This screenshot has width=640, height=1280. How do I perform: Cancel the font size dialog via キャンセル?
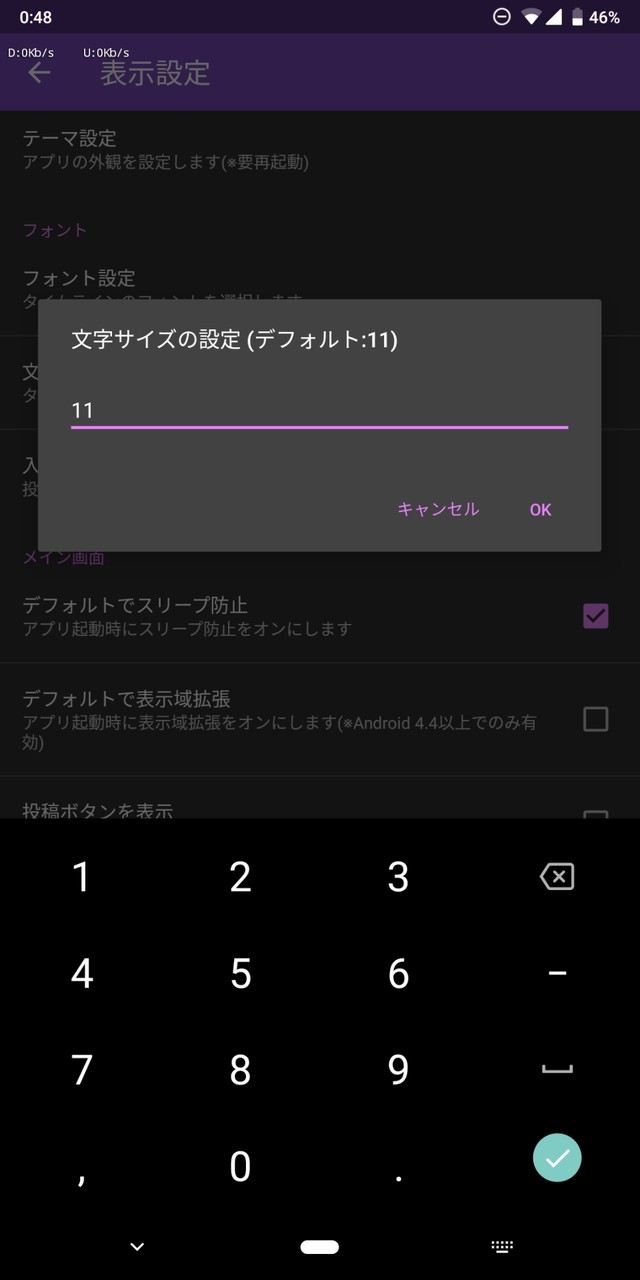click(438, 510)
